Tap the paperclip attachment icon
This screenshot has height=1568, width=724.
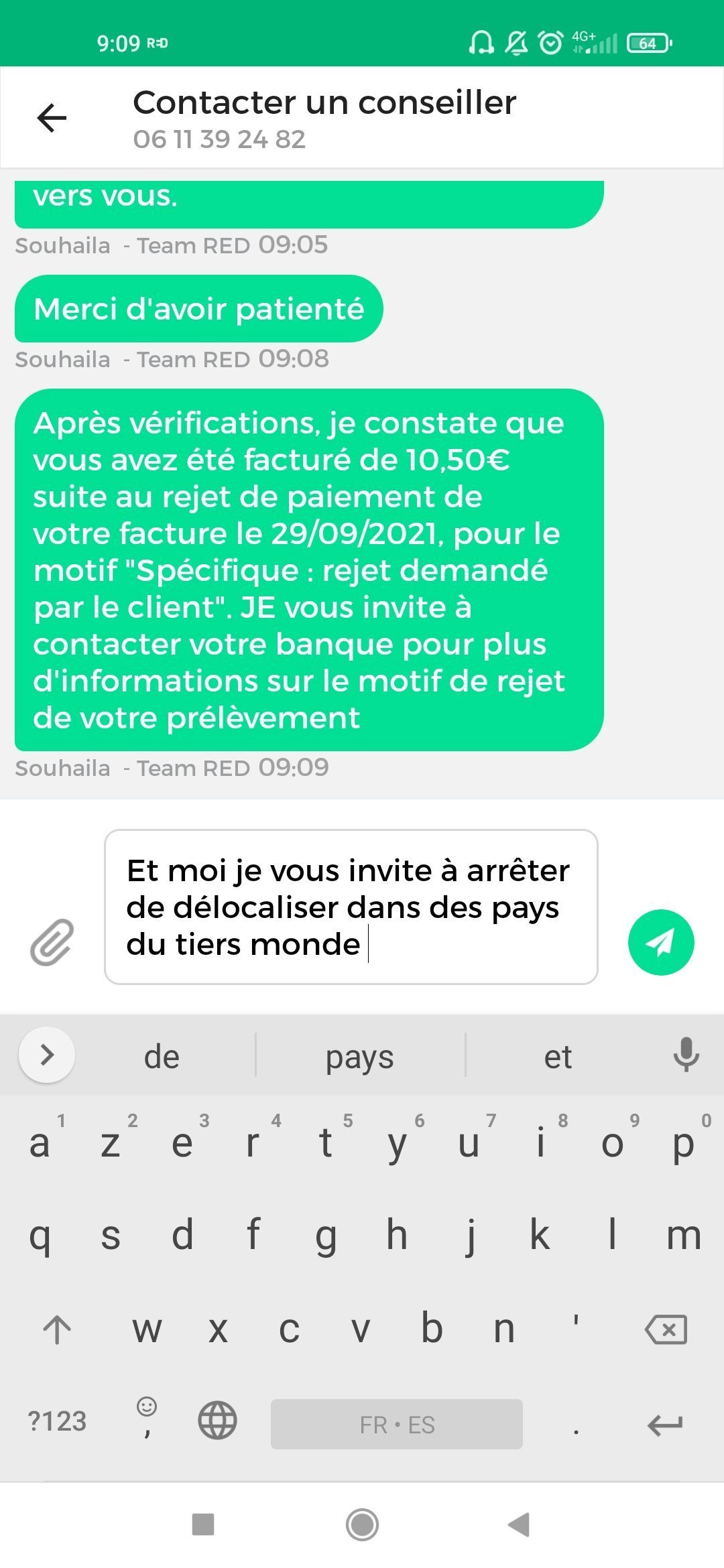pyautogui.click(x=52, y=942)
